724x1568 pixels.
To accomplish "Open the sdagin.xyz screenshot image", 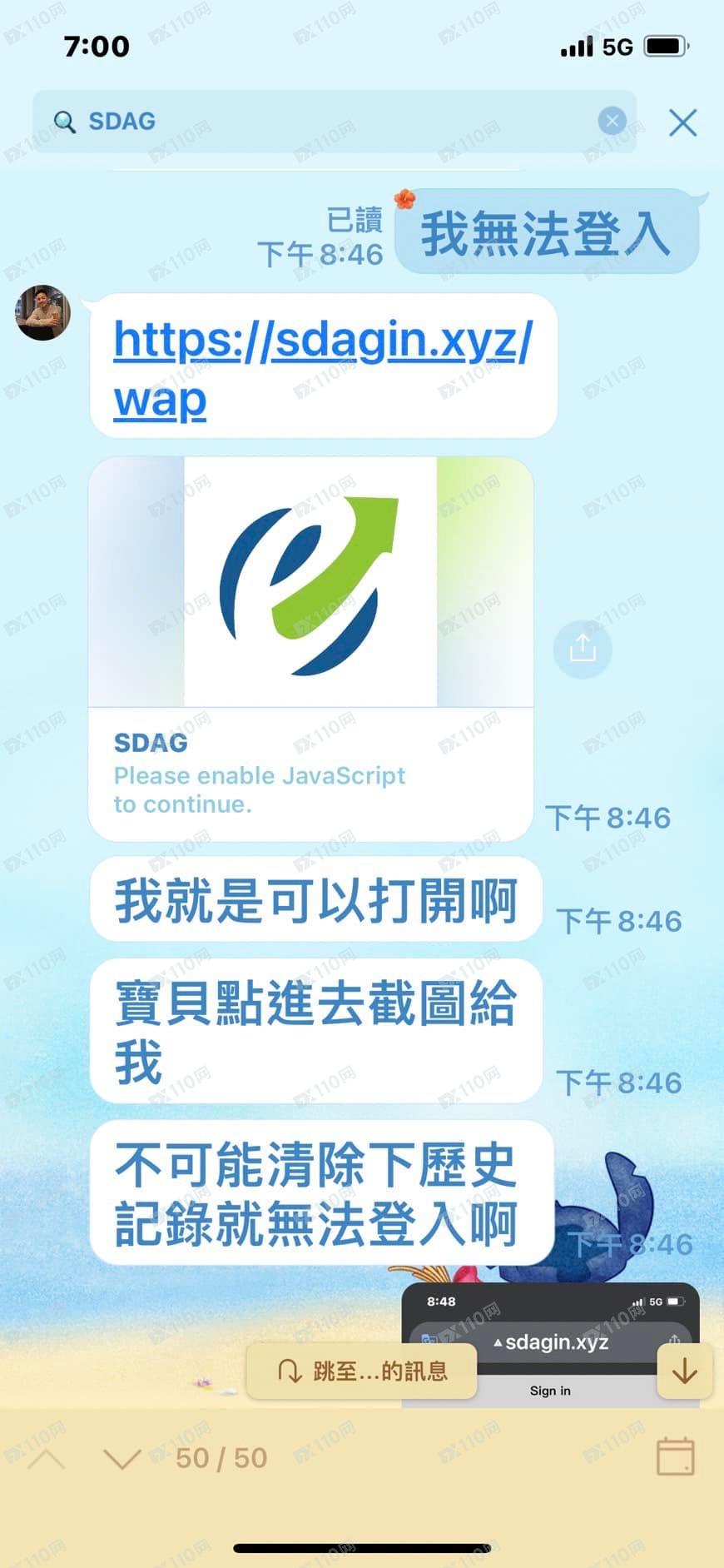I will (x=550, y=1345).
